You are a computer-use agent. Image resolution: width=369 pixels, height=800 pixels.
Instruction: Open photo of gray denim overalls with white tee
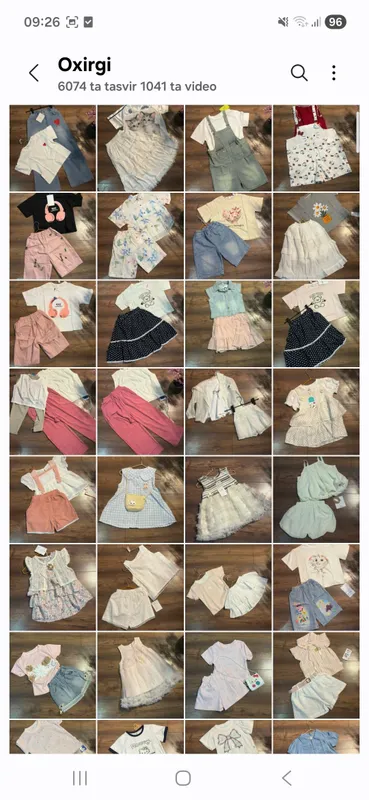(228, 148)
